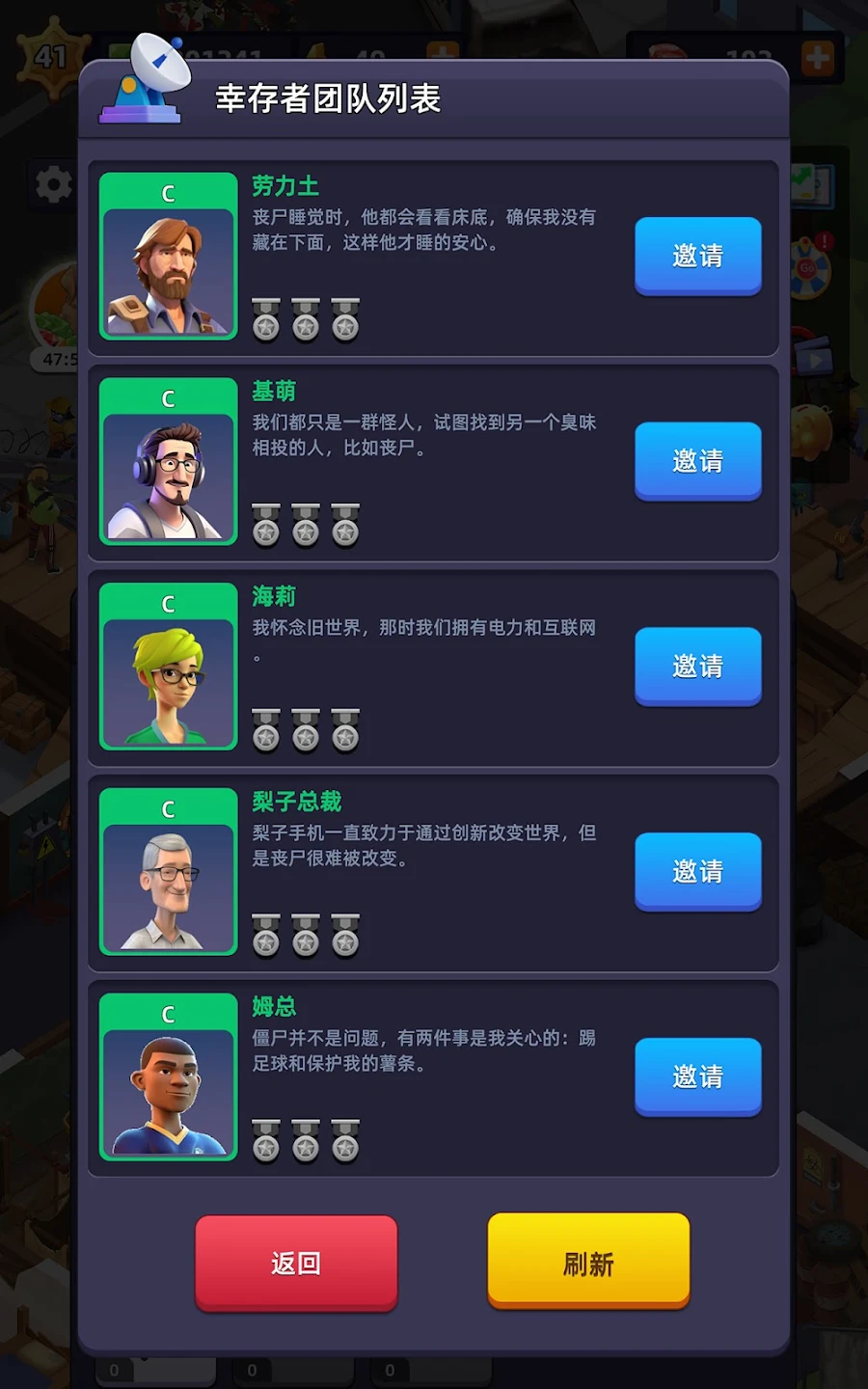Refresh the survivor list with 刷新
The width and height of the screenshot is (868, 1389).
point(588,1262)
